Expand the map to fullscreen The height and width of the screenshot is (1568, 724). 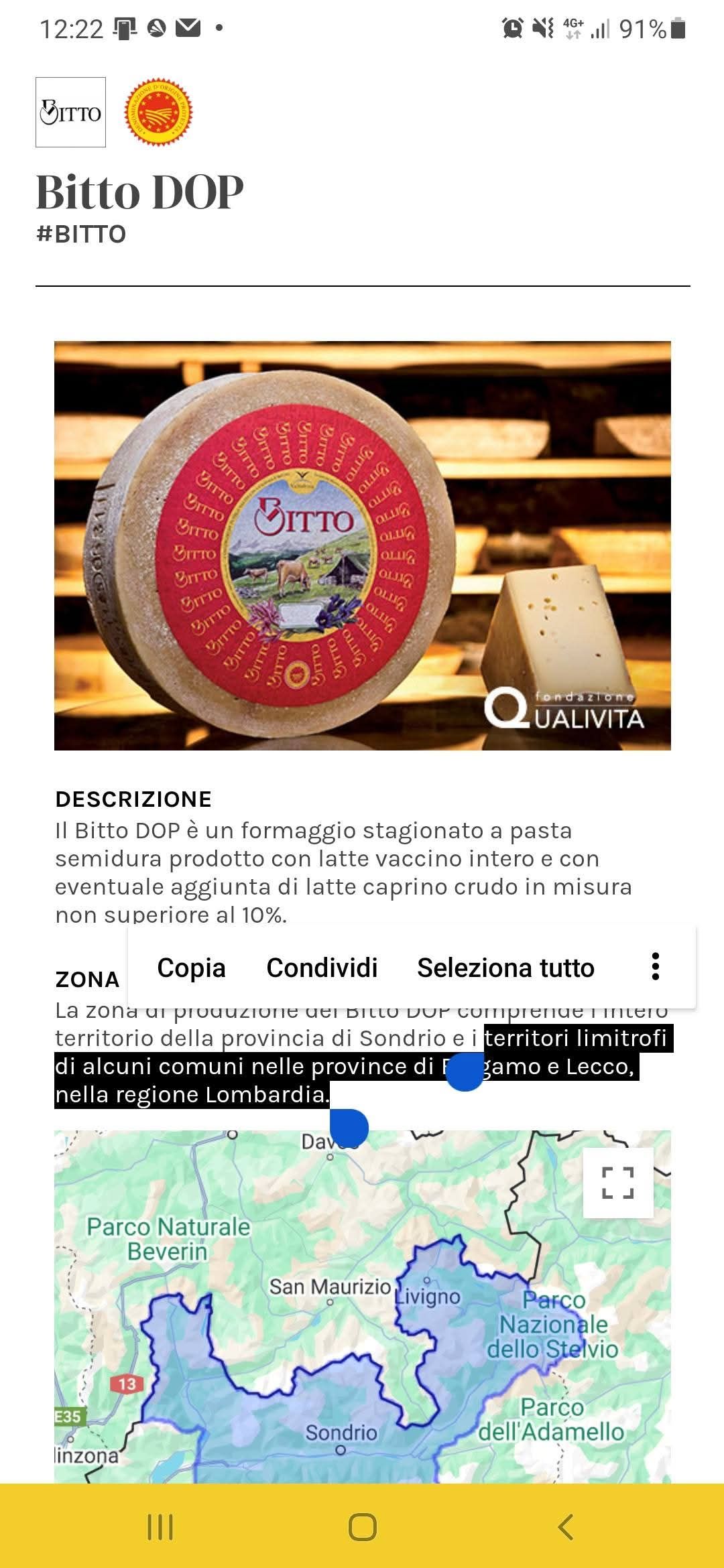tap(617, 1183)
